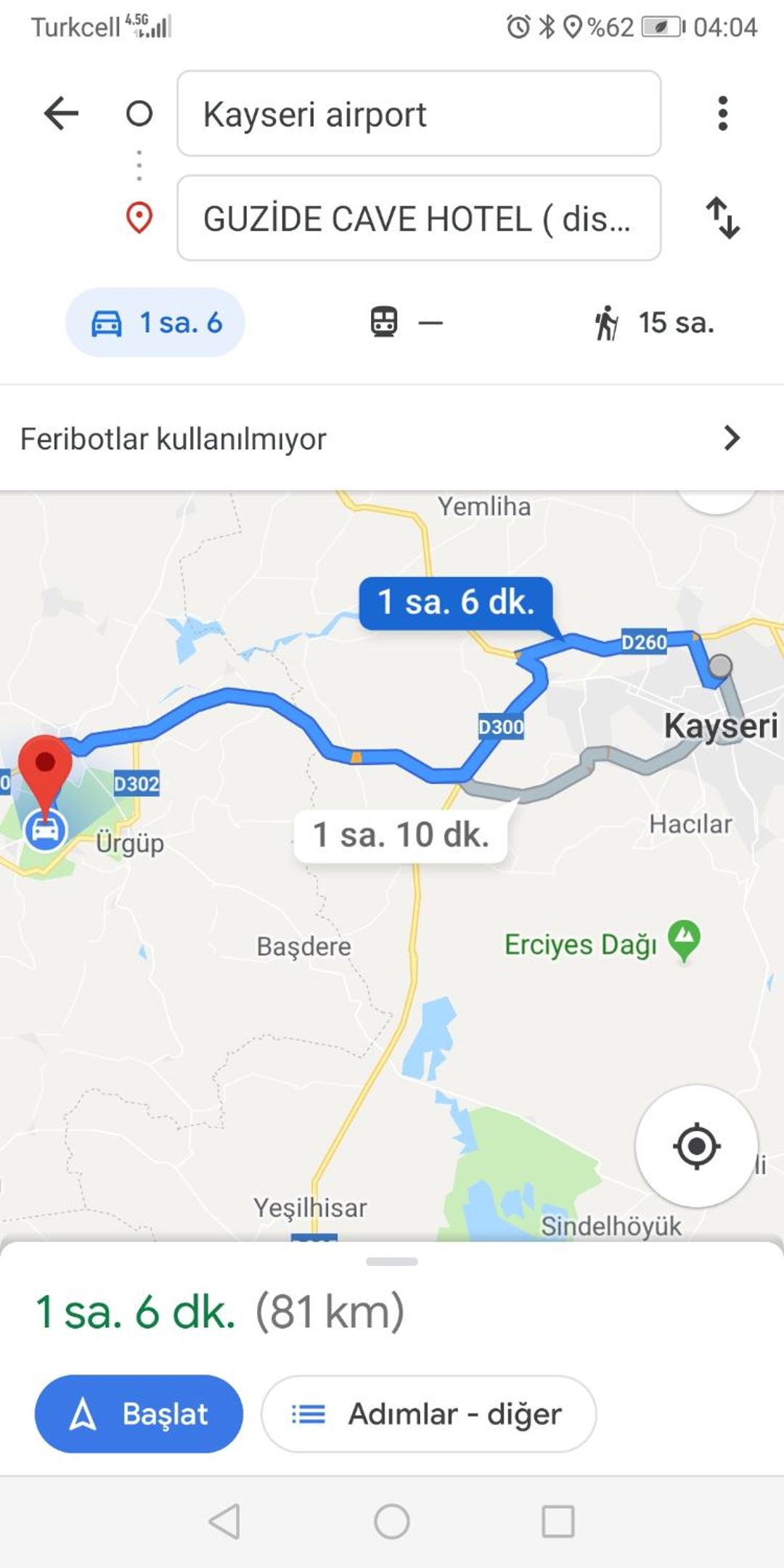Open Adımlar - diğer steps list
Screen dimensions: 784x1568
[x=428, y=1414]
